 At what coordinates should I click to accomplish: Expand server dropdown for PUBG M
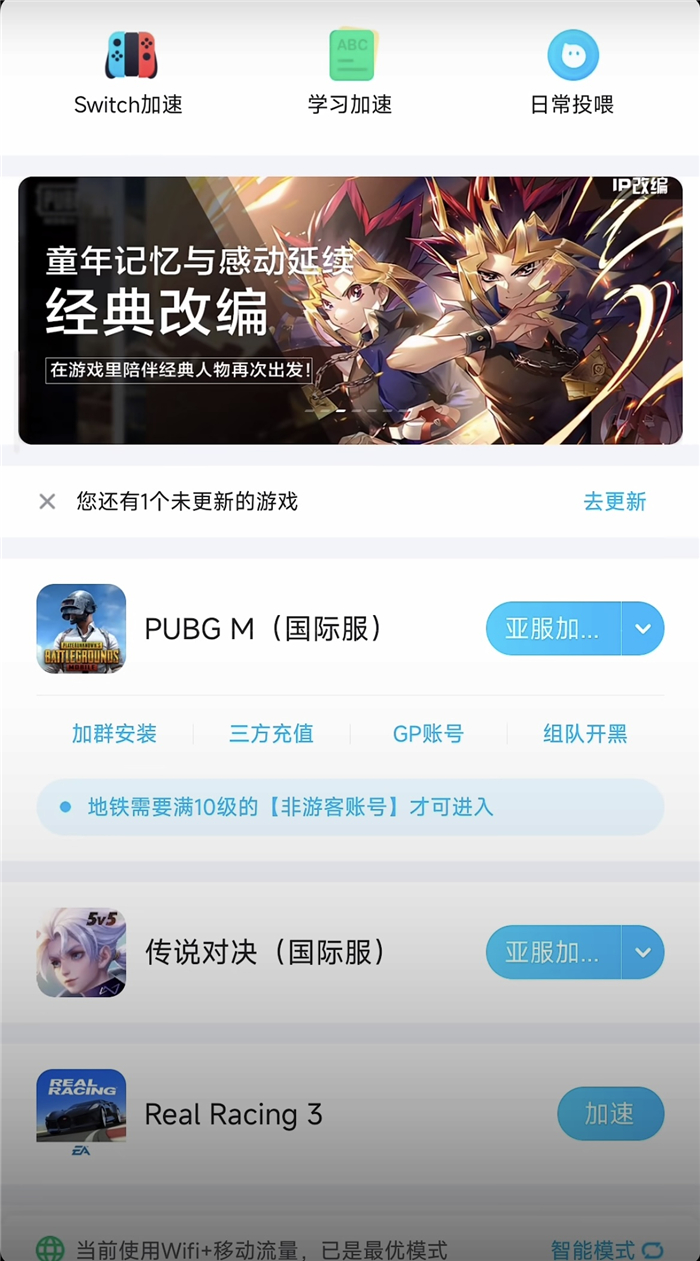coord(643,628)
